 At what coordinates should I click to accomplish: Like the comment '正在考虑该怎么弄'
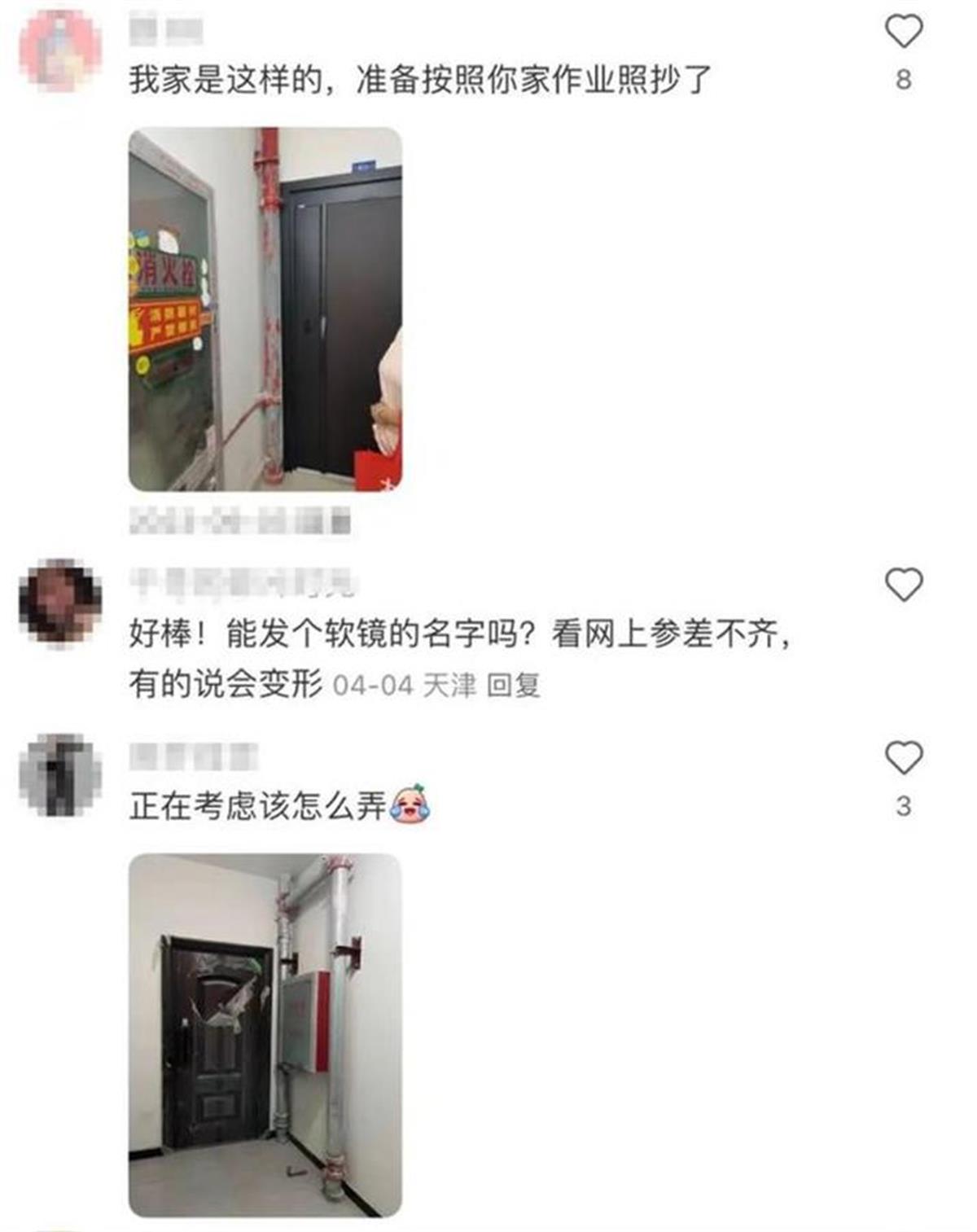click(903, 758)
